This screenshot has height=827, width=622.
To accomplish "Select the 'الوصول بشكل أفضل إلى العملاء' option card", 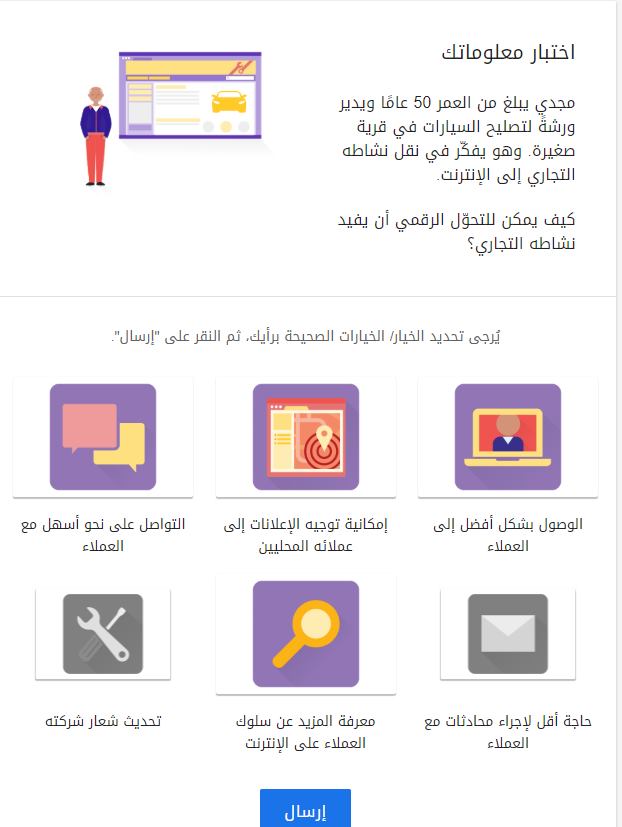I will pos(507,437).
